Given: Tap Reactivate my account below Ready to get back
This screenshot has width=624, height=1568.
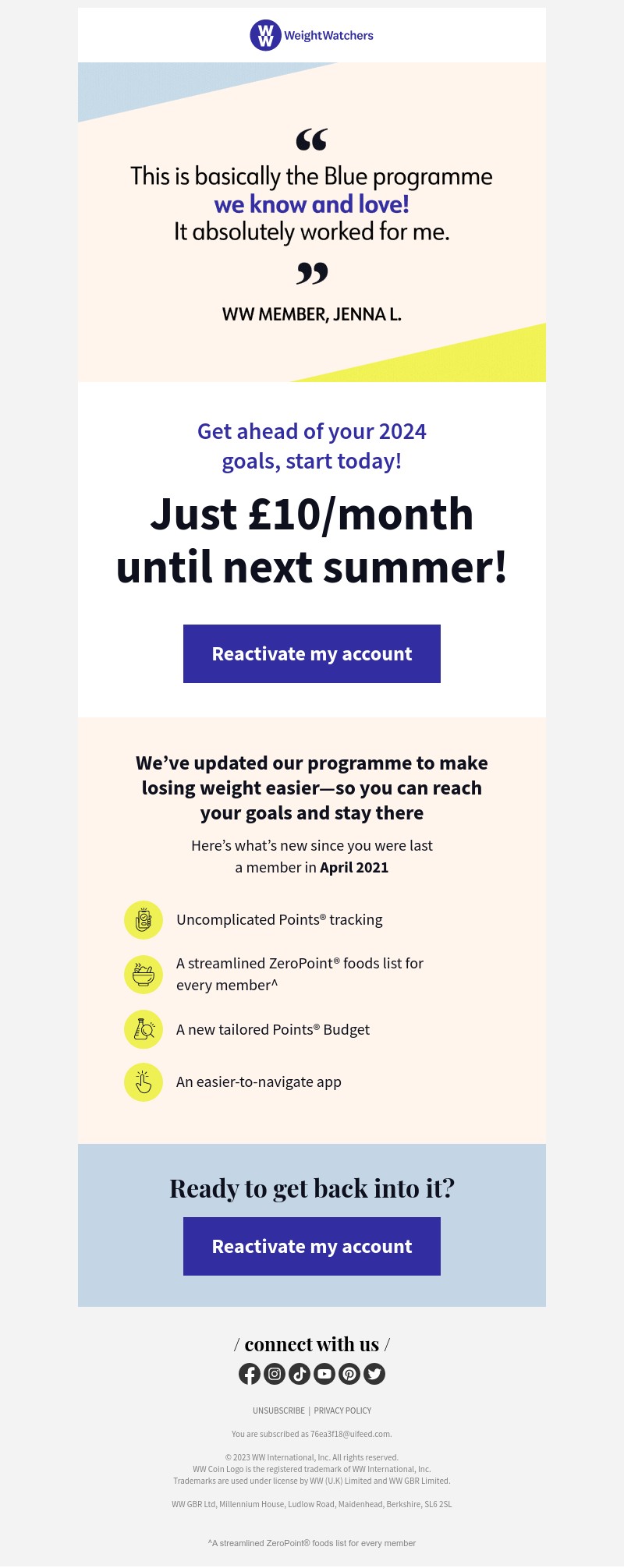Looking at the screenshot, I should 312,1246.
